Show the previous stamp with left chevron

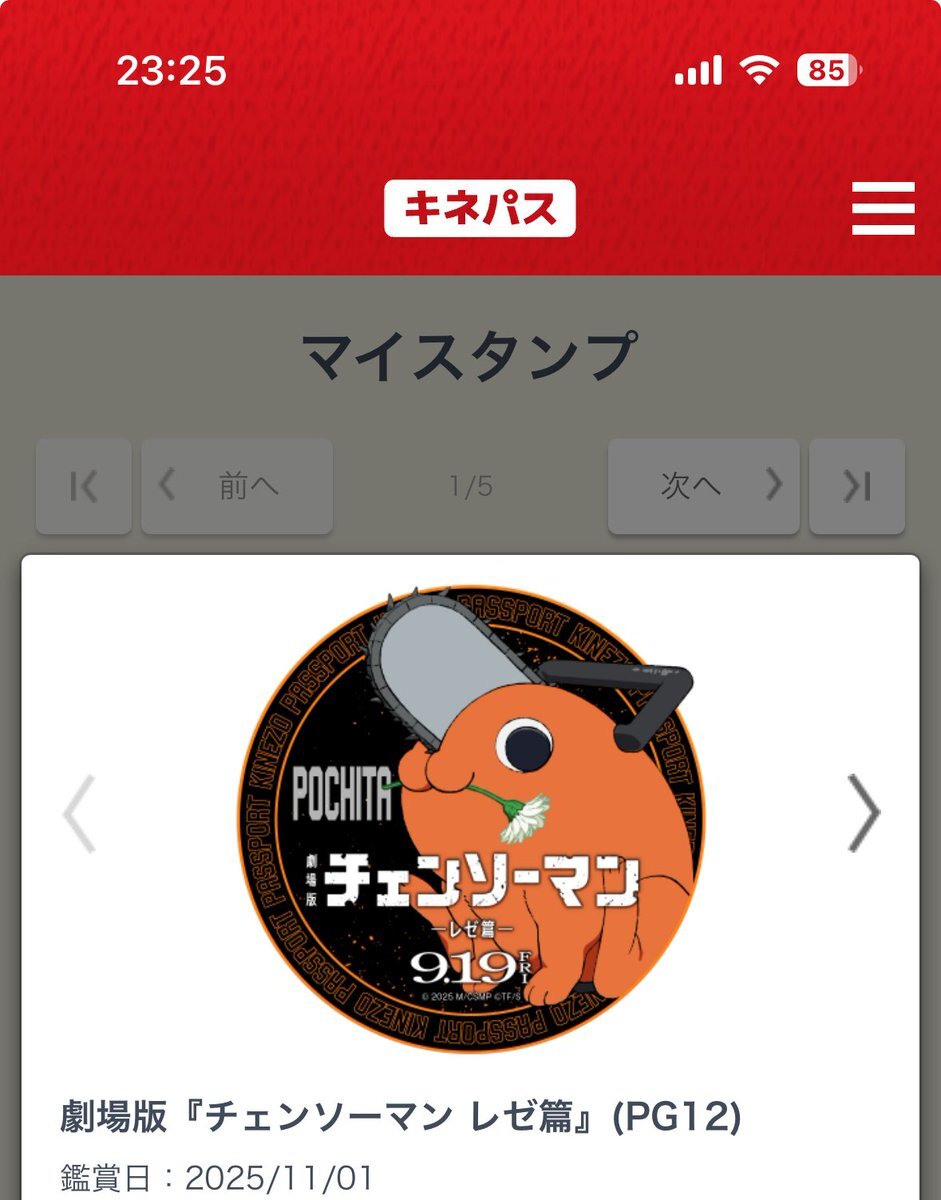pyautogui.click(x=78, y=812)
